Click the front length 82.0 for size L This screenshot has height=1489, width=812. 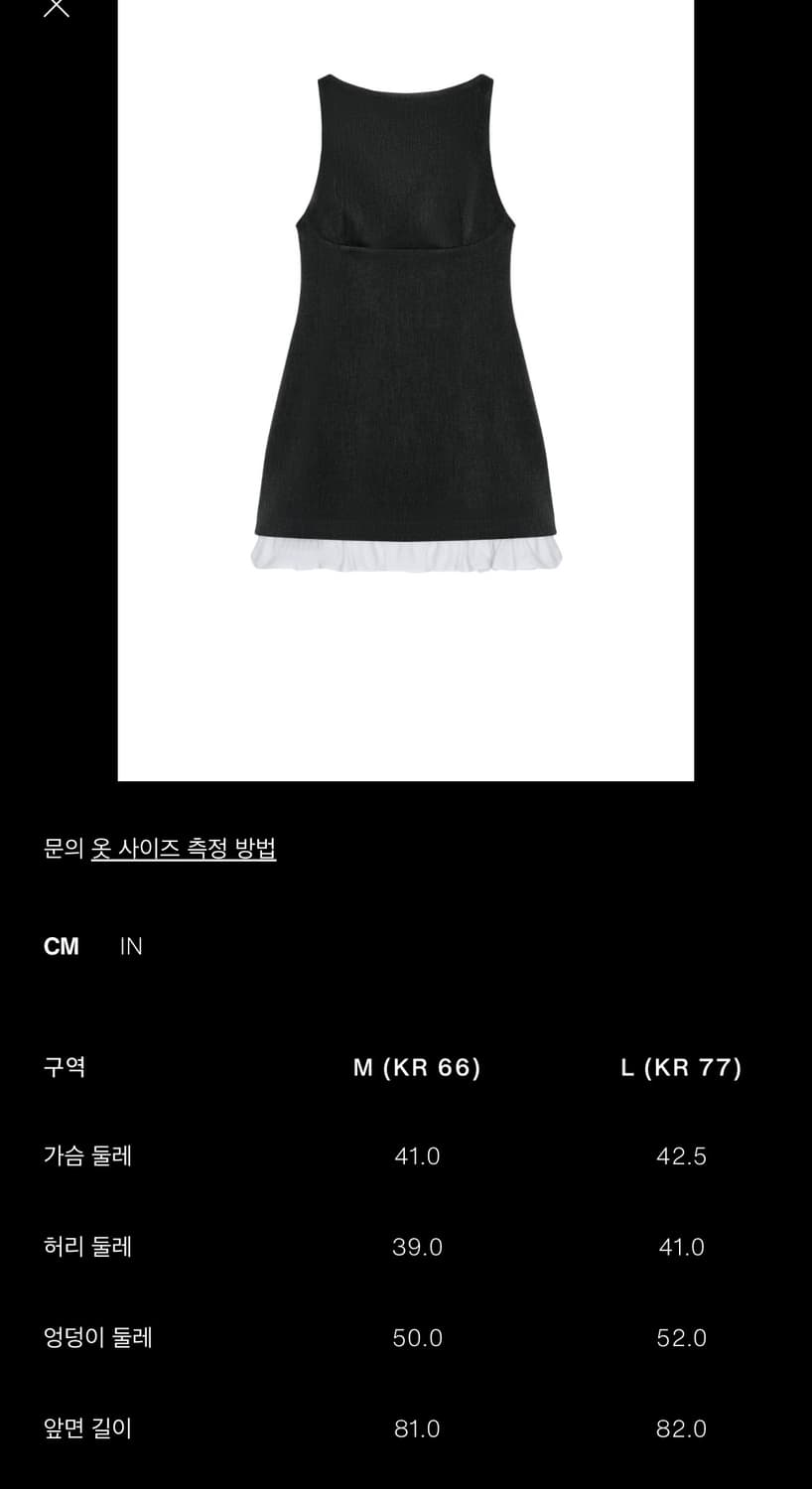(679, 1429)
